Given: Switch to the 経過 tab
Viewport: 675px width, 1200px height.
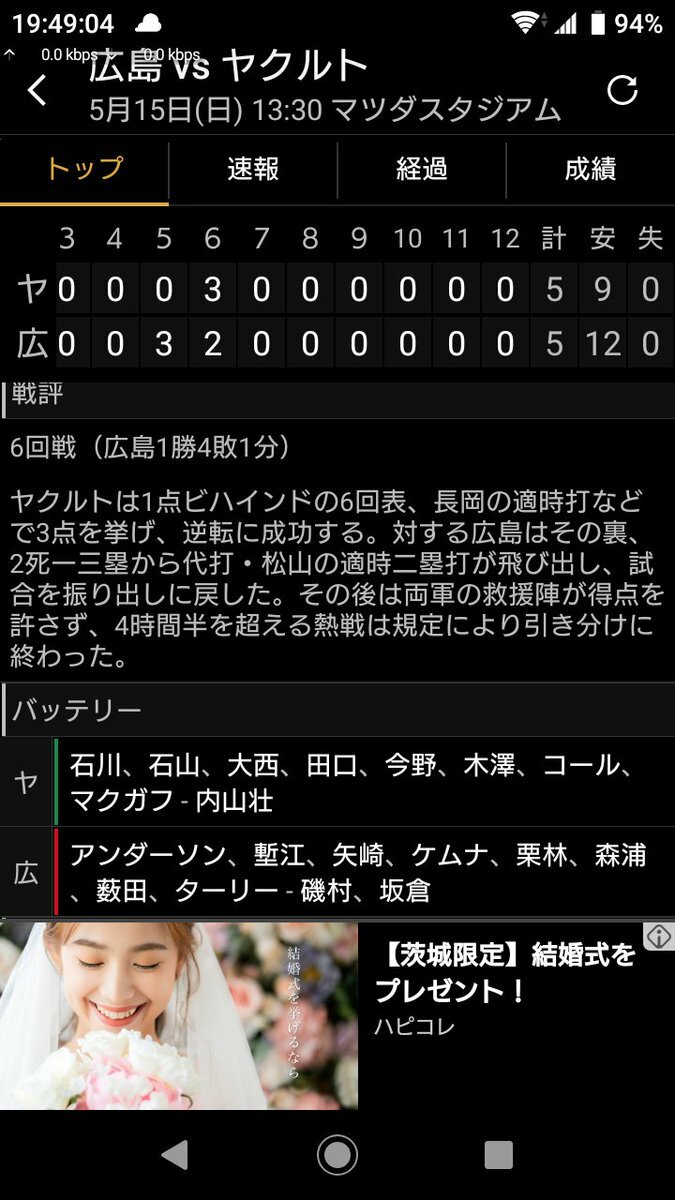Looking at the screenshot, I should click(421, 170).
